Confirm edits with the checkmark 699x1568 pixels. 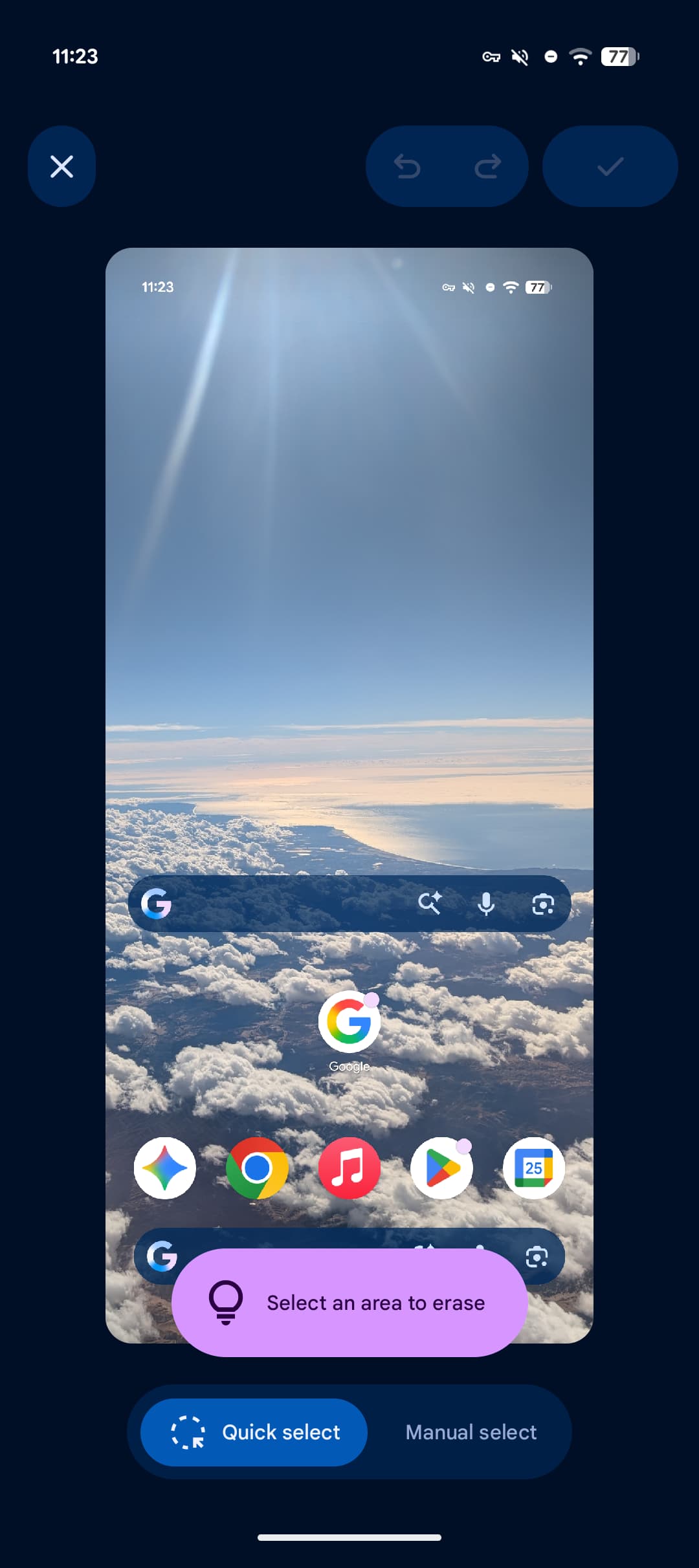pos(610,166)
